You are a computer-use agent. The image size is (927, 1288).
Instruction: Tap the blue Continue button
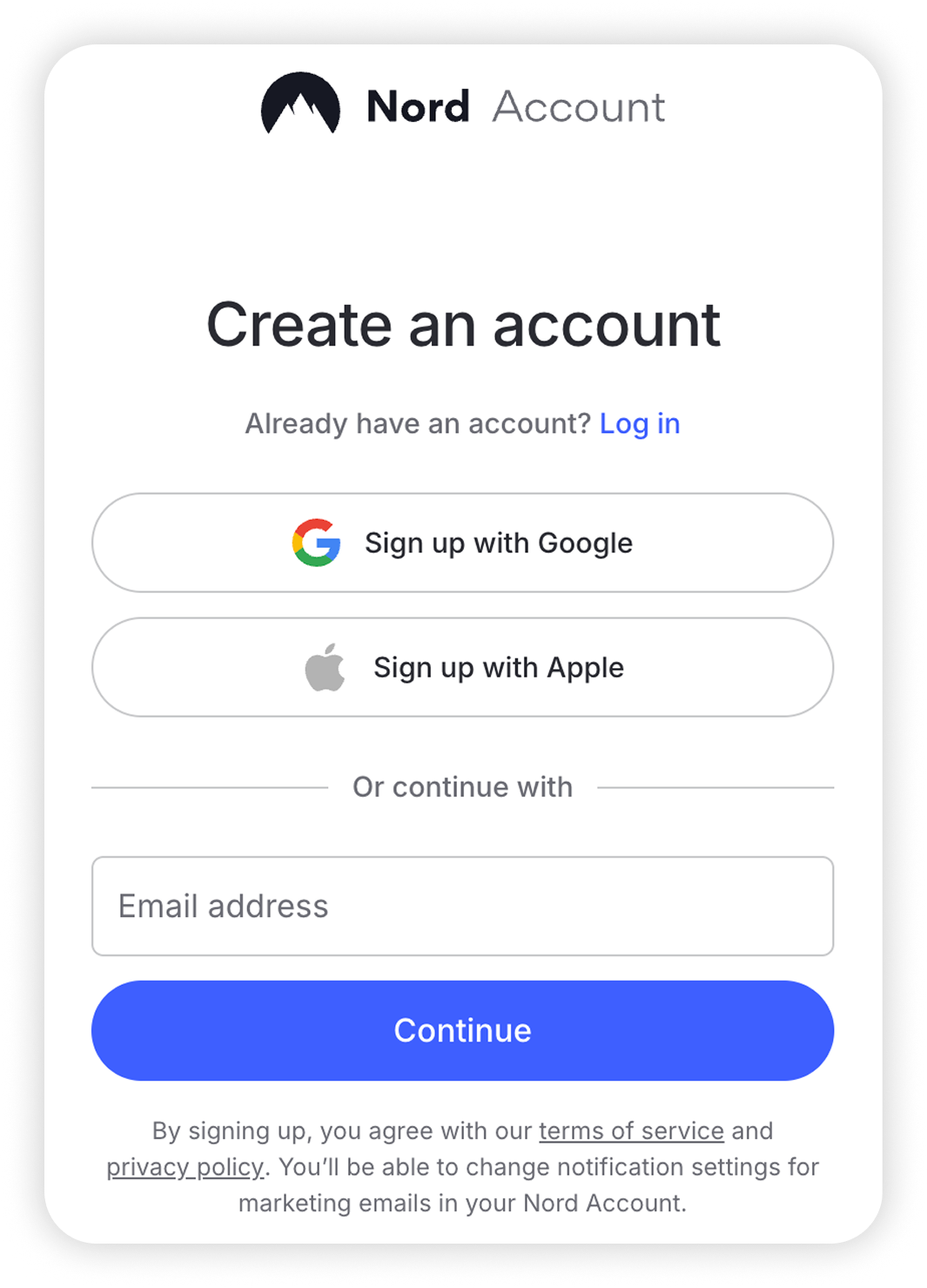(462, 1030)
